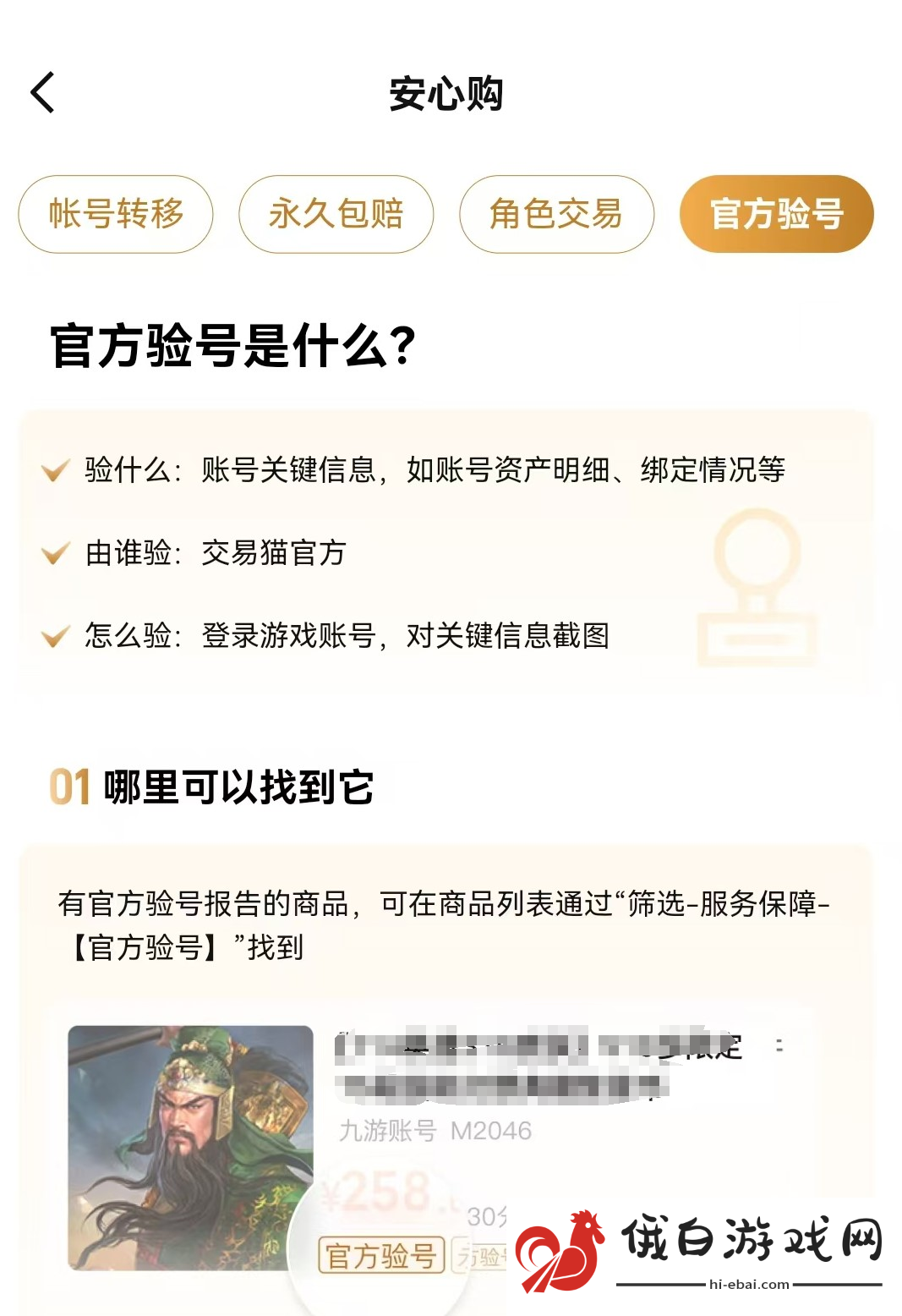The width and height of the screenshot is (902, 1316).
Task: Open the 角色交易 tab
Action: [556, 214]
